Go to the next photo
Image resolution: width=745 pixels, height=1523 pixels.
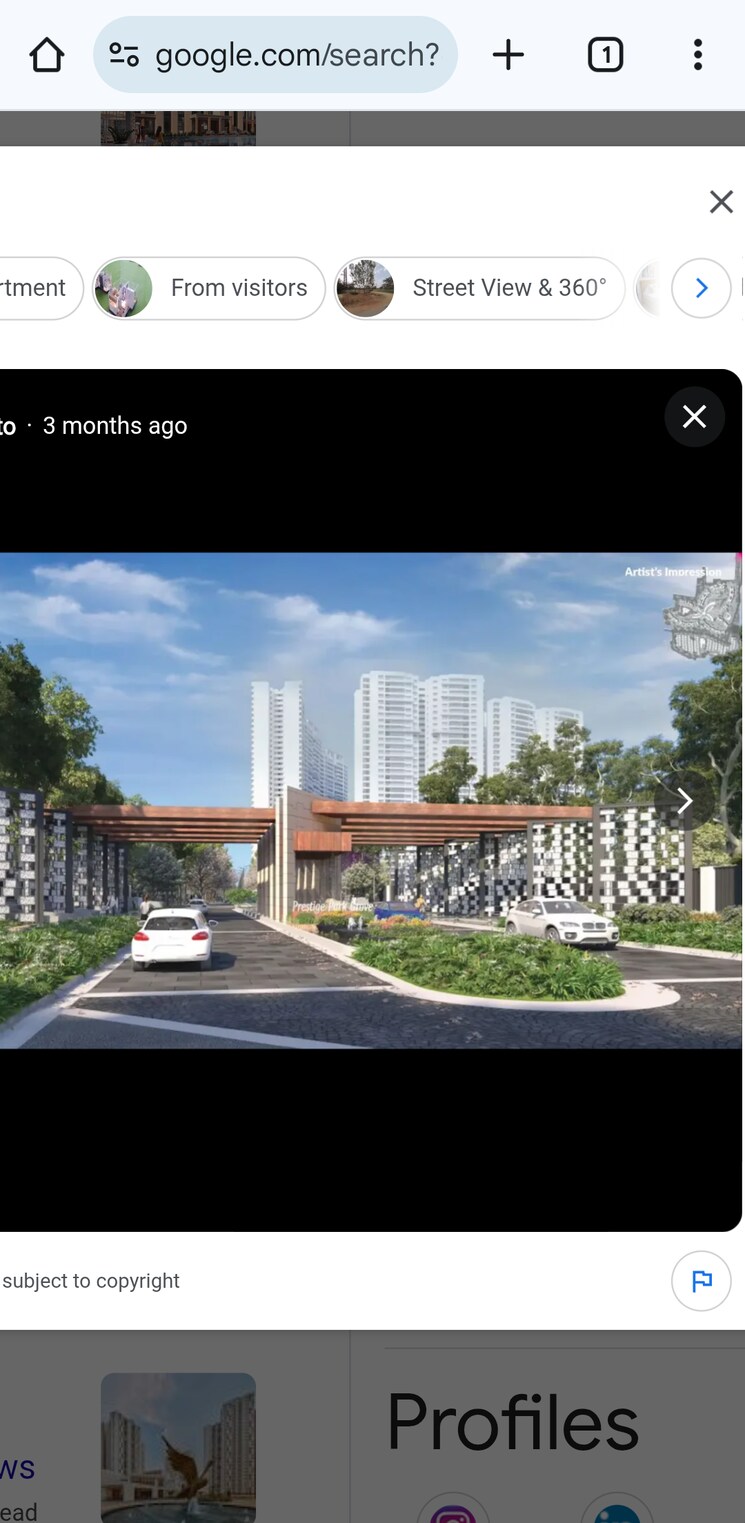[685, 800]
